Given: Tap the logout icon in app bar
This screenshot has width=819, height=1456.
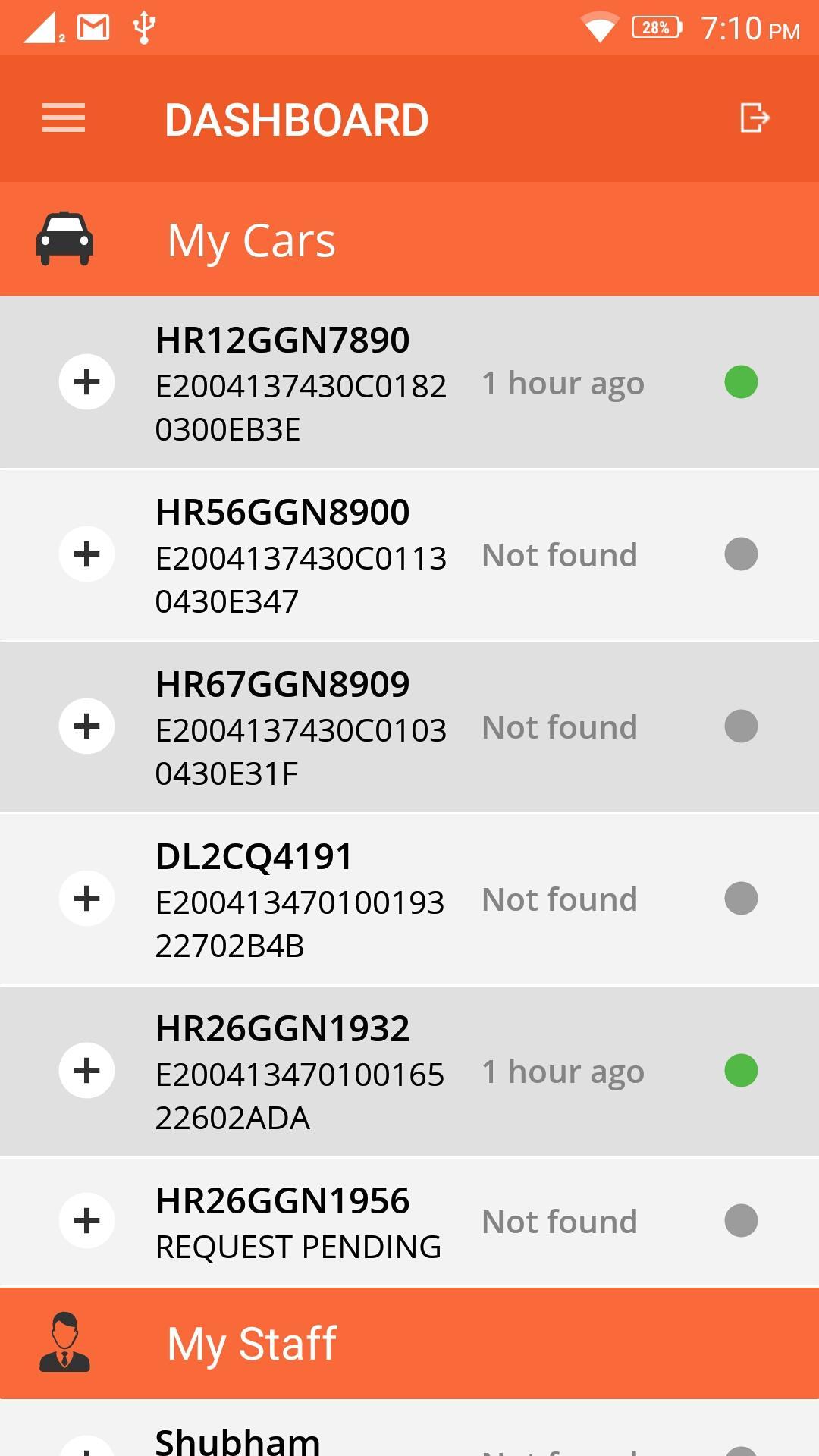Looking at the screenshot, I should [754, 118].
